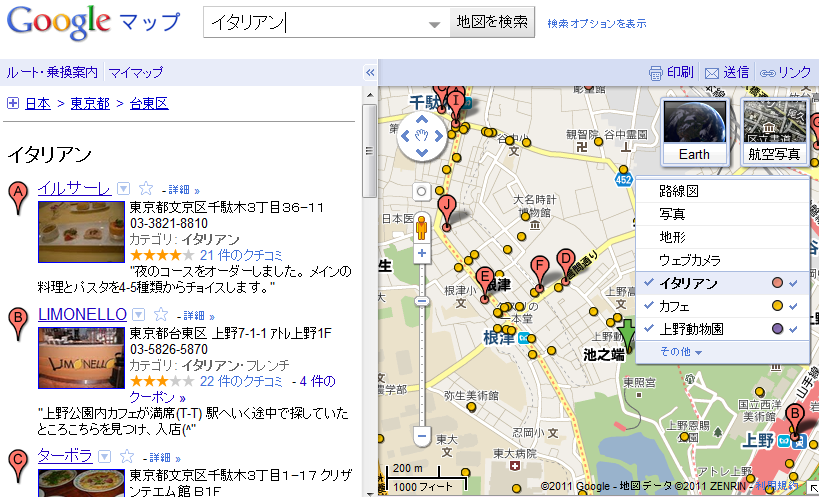Focus the イタリアン search field

(315, 22)
